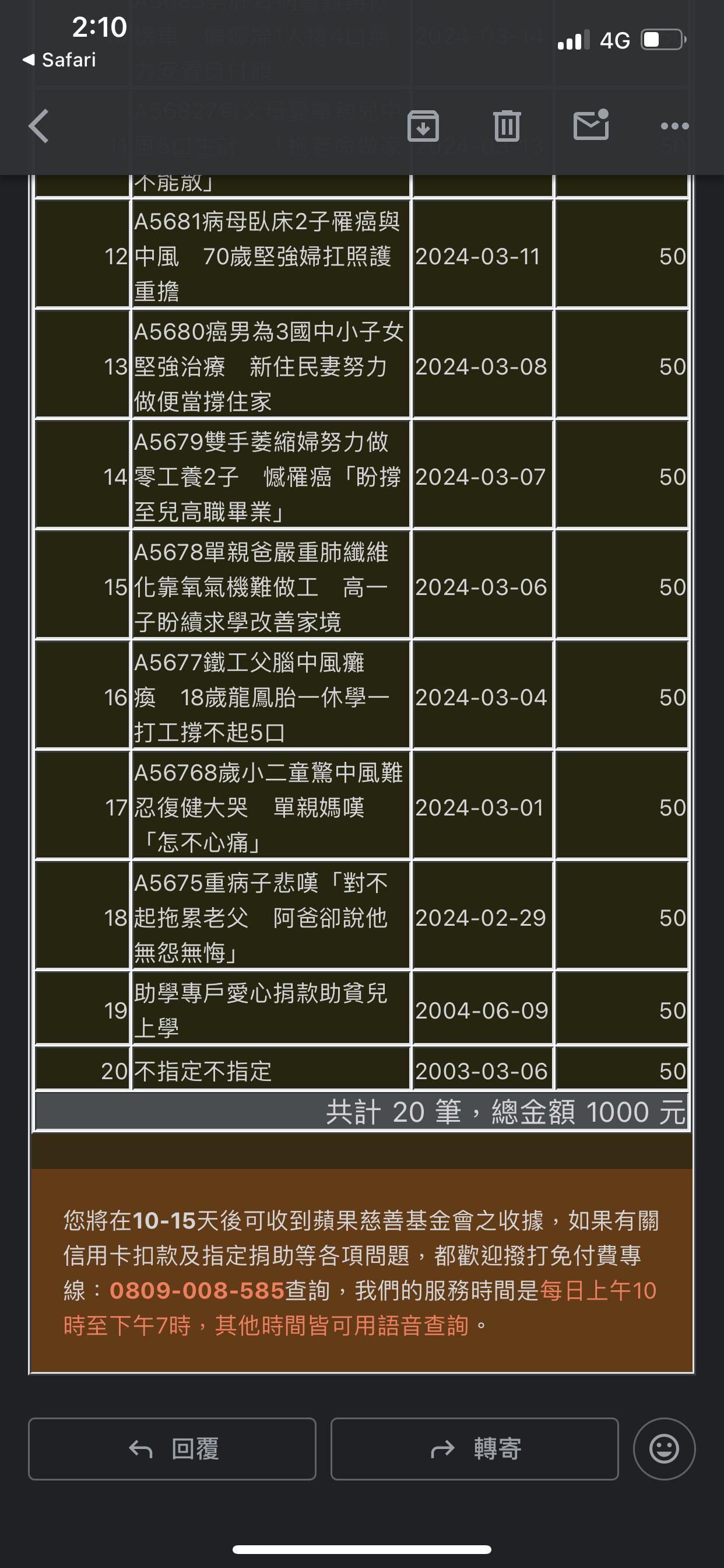Go back to the inbox list
This screenshot has height=1568, width=724.
click(39, 126)
